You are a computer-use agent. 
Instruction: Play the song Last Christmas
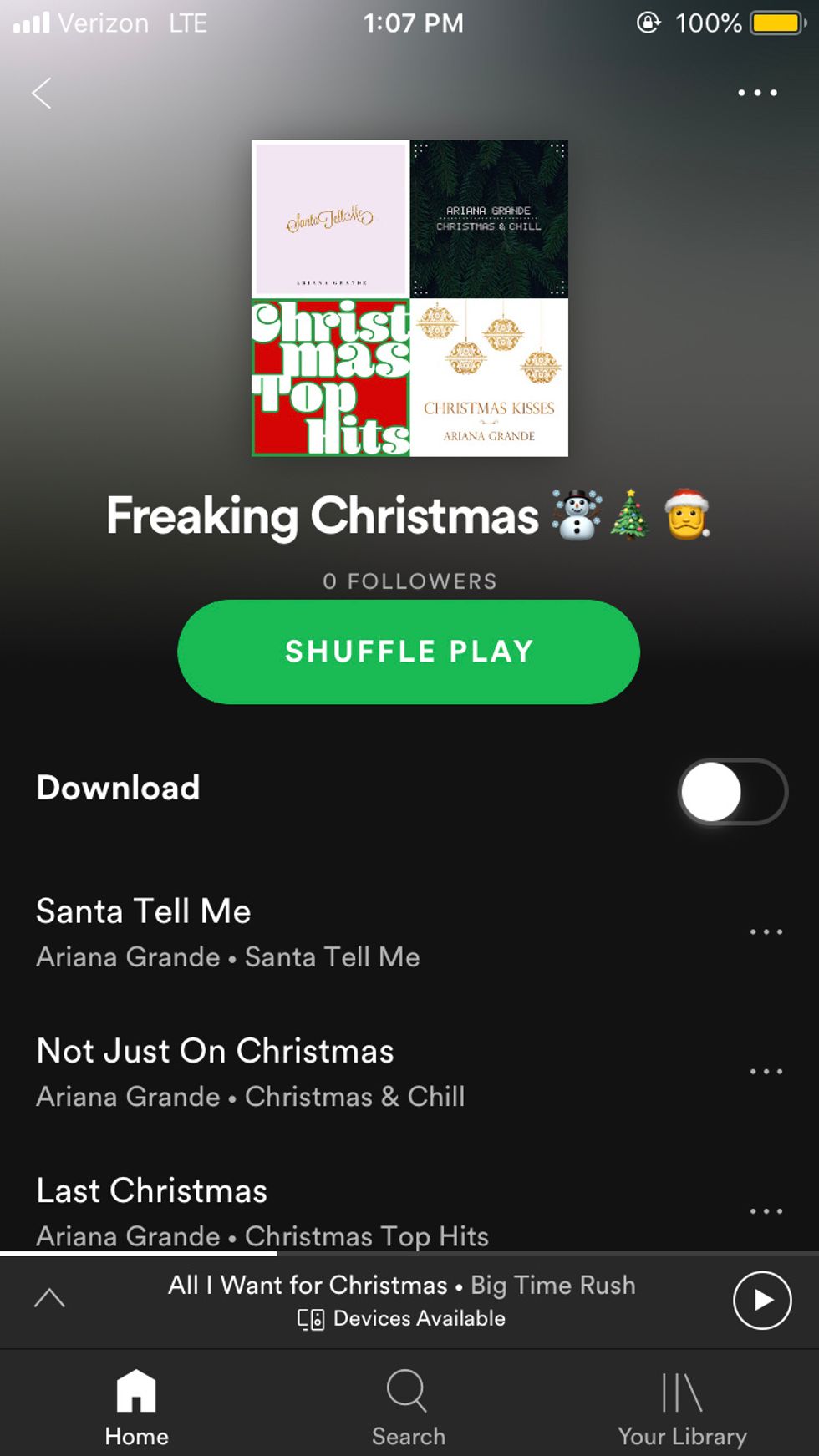pos(251,1210)
